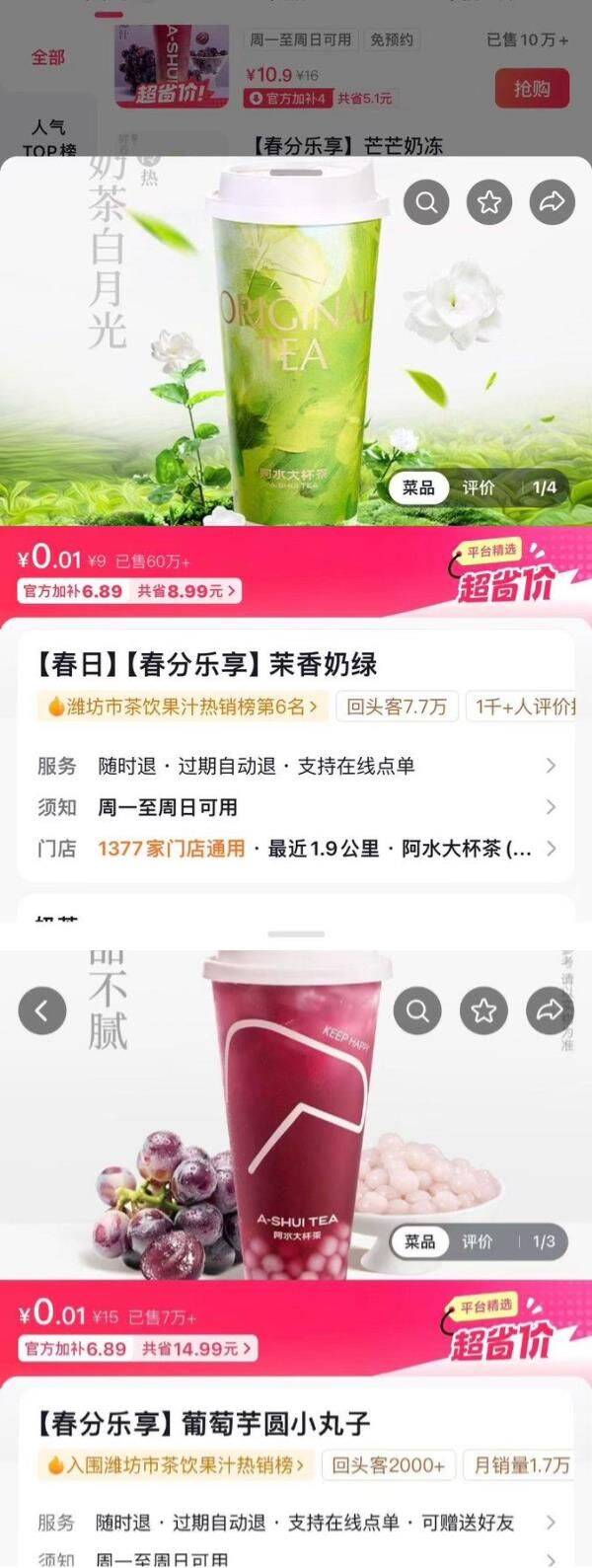This screenshot has height=1568, width=592.
Task: Switch to 评价 on the 葡萄芋圆小丸子 image
Action: (x=478, y=1241)
